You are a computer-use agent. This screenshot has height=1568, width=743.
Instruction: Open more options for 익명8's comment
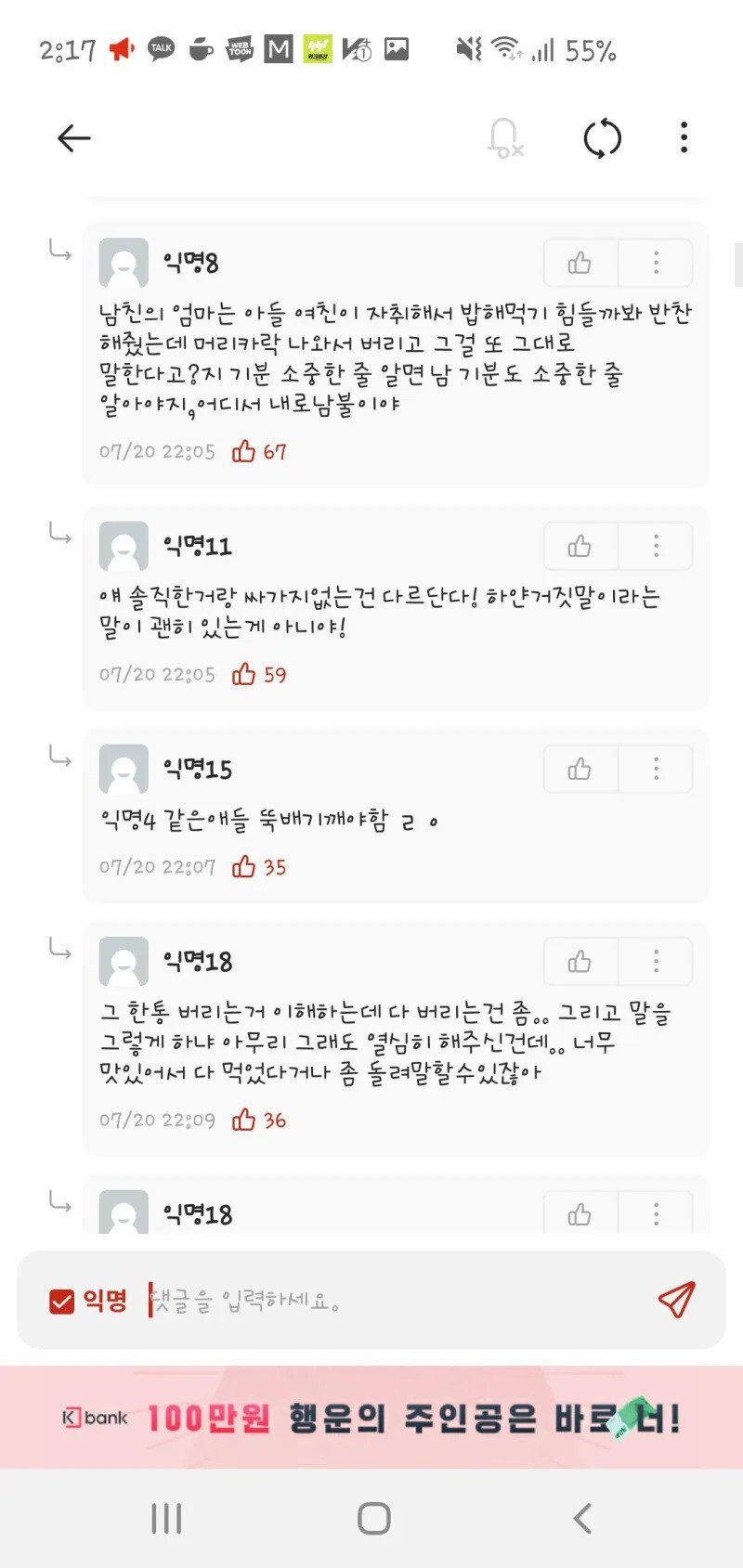[x=656, y=263]
